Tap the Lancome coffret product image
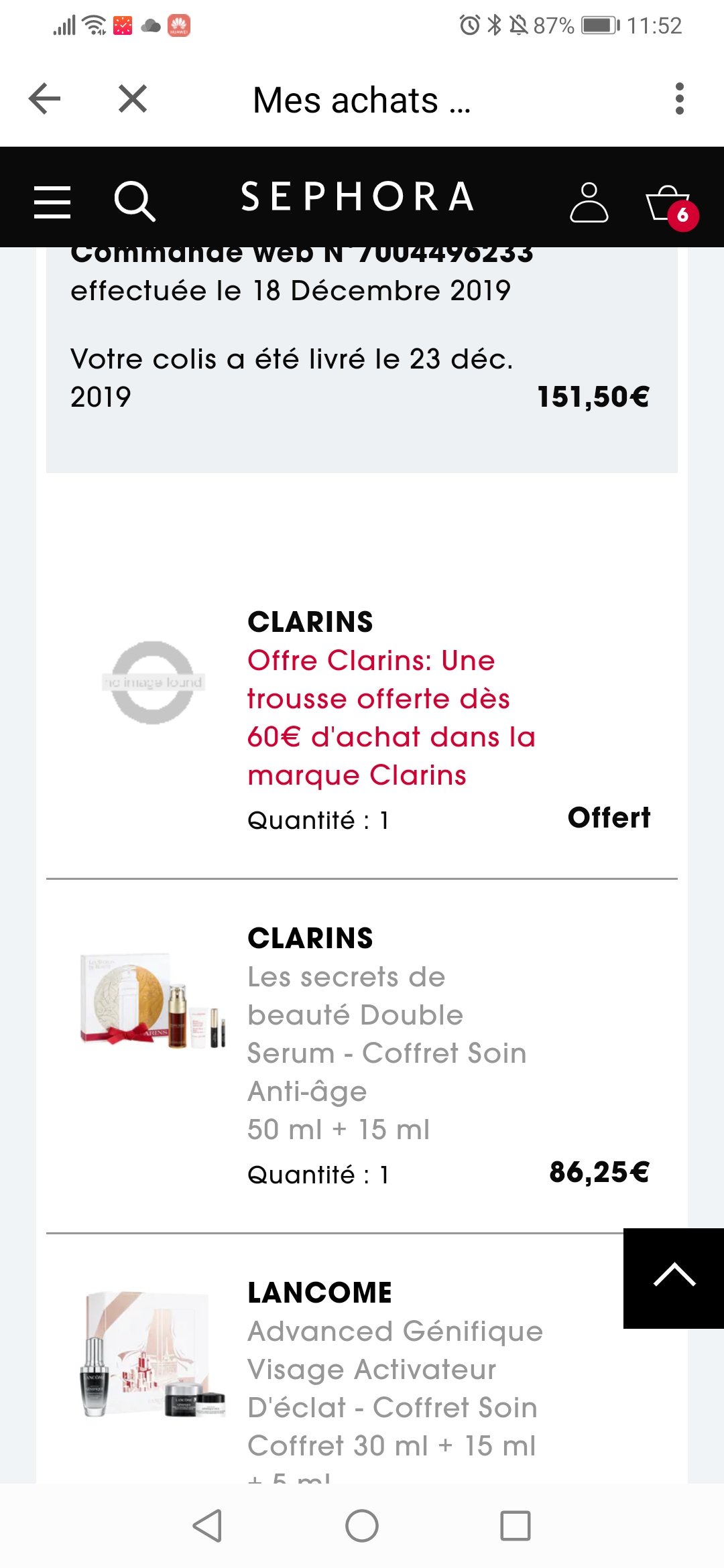Image resolution: width=724 pixels, height=1568 pixels. 153,1354
